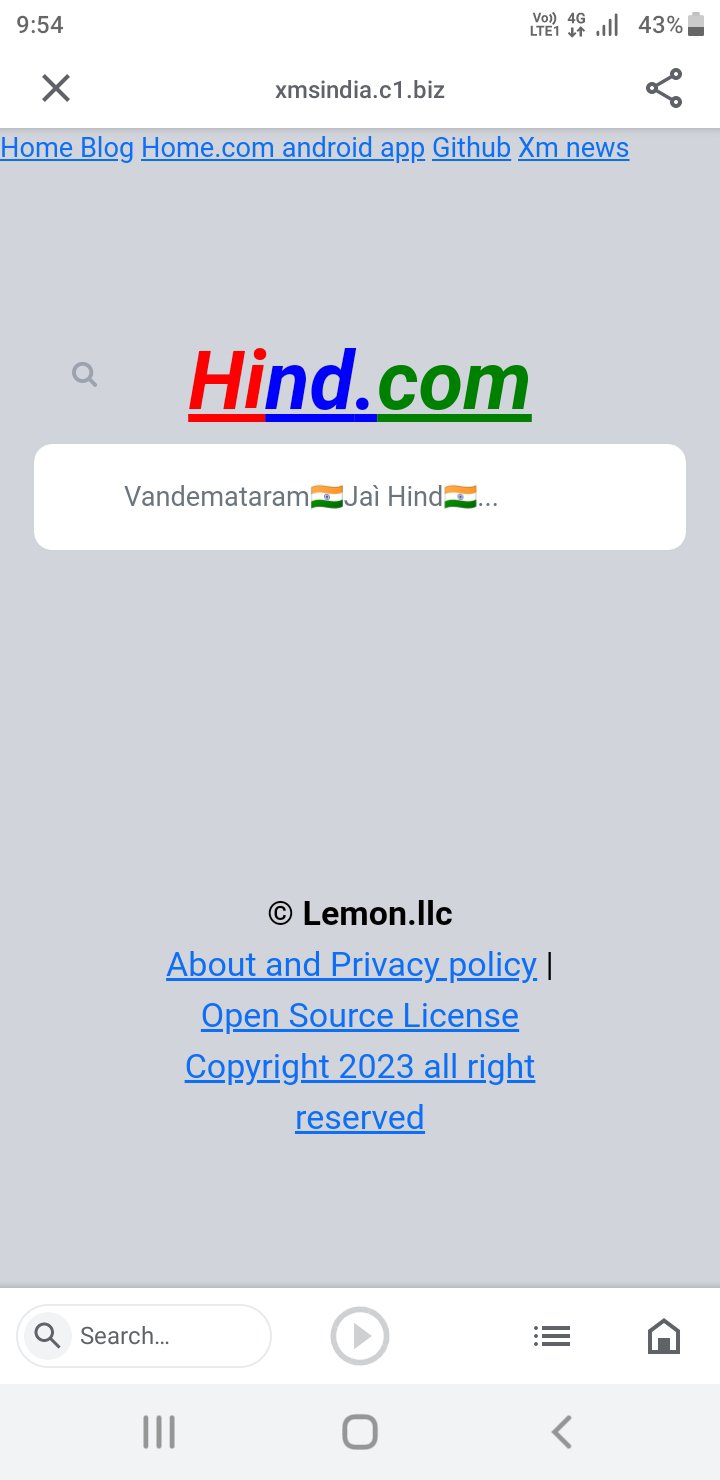Tap the magnifier icon beside Hind.com
Screen dimensions: 720x1480
[85, 375]
